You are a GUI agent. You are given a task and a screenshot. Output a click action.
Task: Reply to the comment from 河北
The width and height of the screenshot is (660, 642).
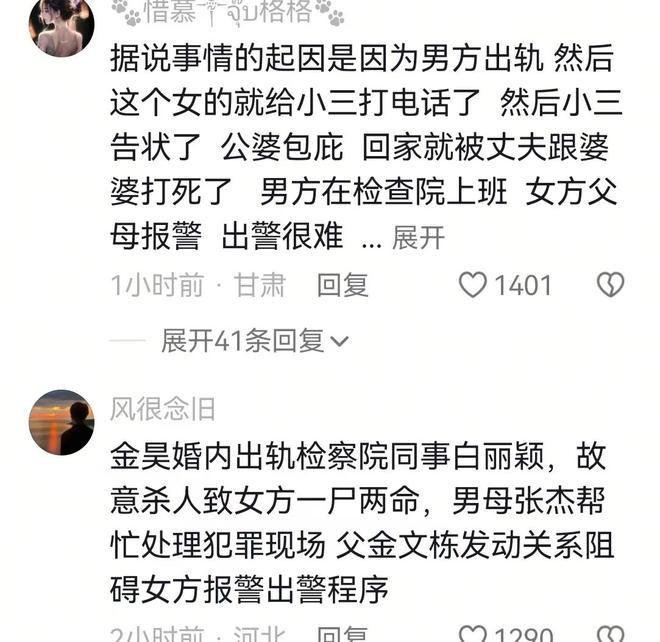point(342,634)
